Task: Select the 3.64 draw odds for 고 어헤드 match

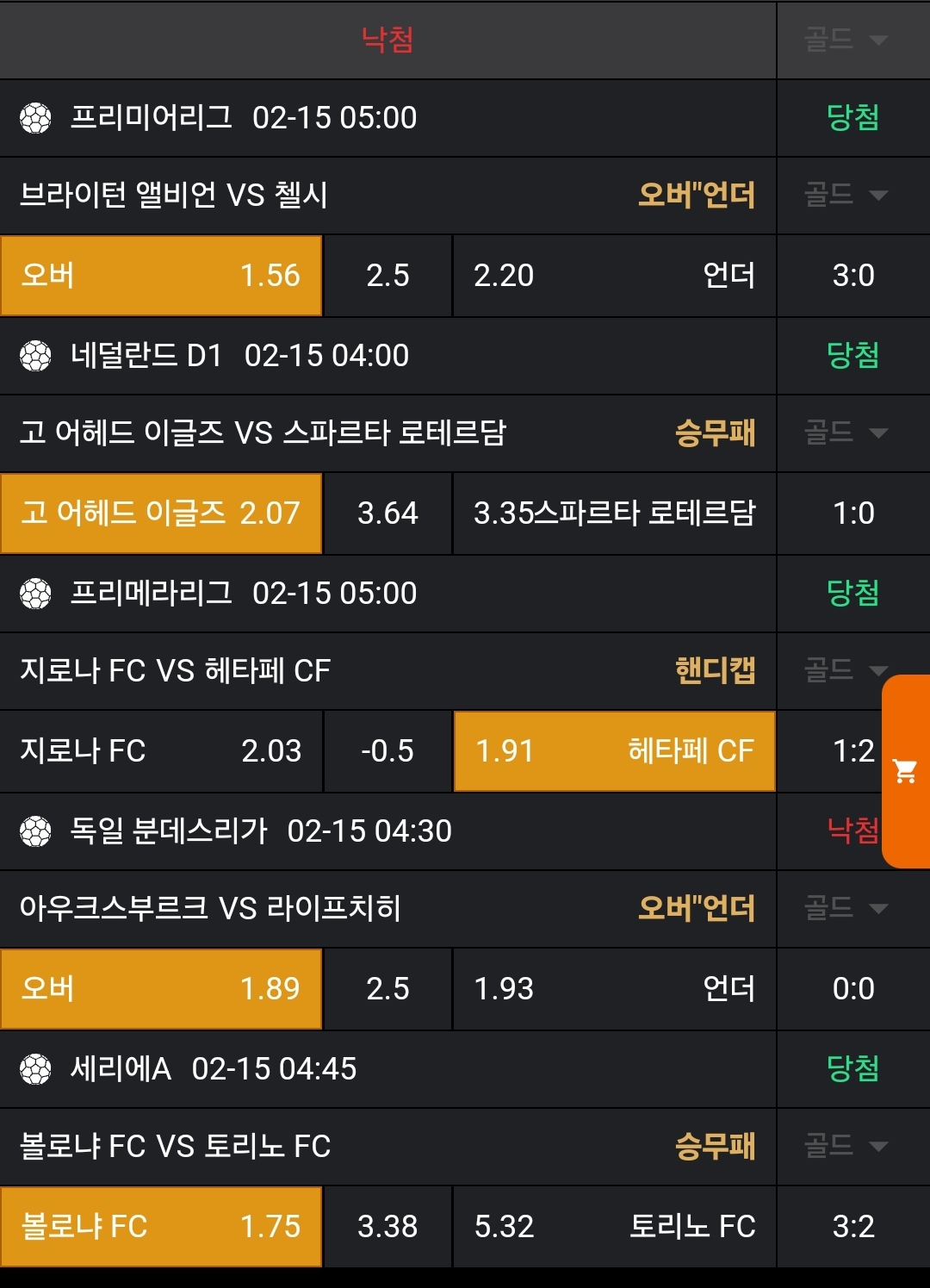Action: [x=387, y=513]
